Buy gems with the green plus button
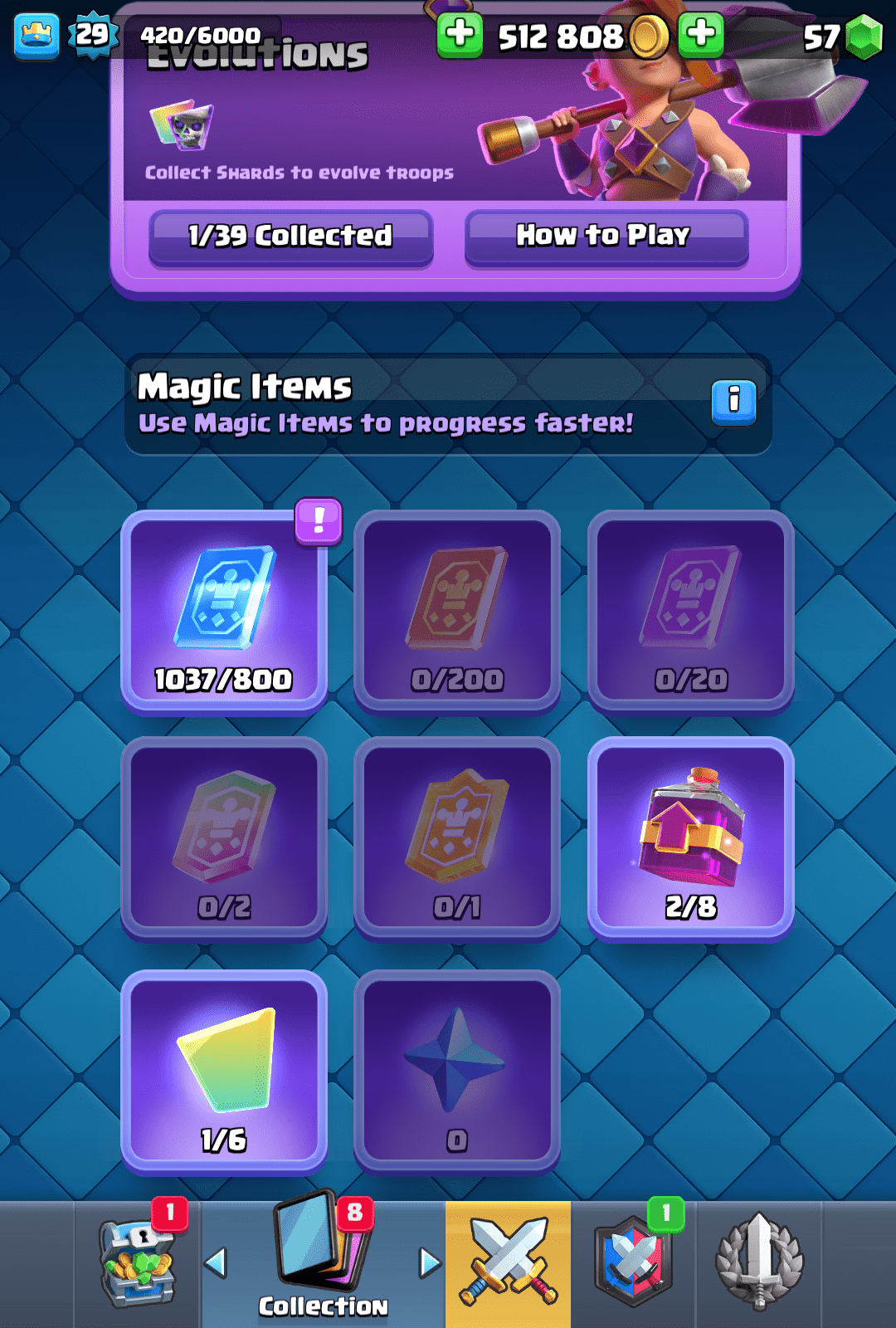The width and height of the screenshot is (896, 1328). (x=701, y=35)
